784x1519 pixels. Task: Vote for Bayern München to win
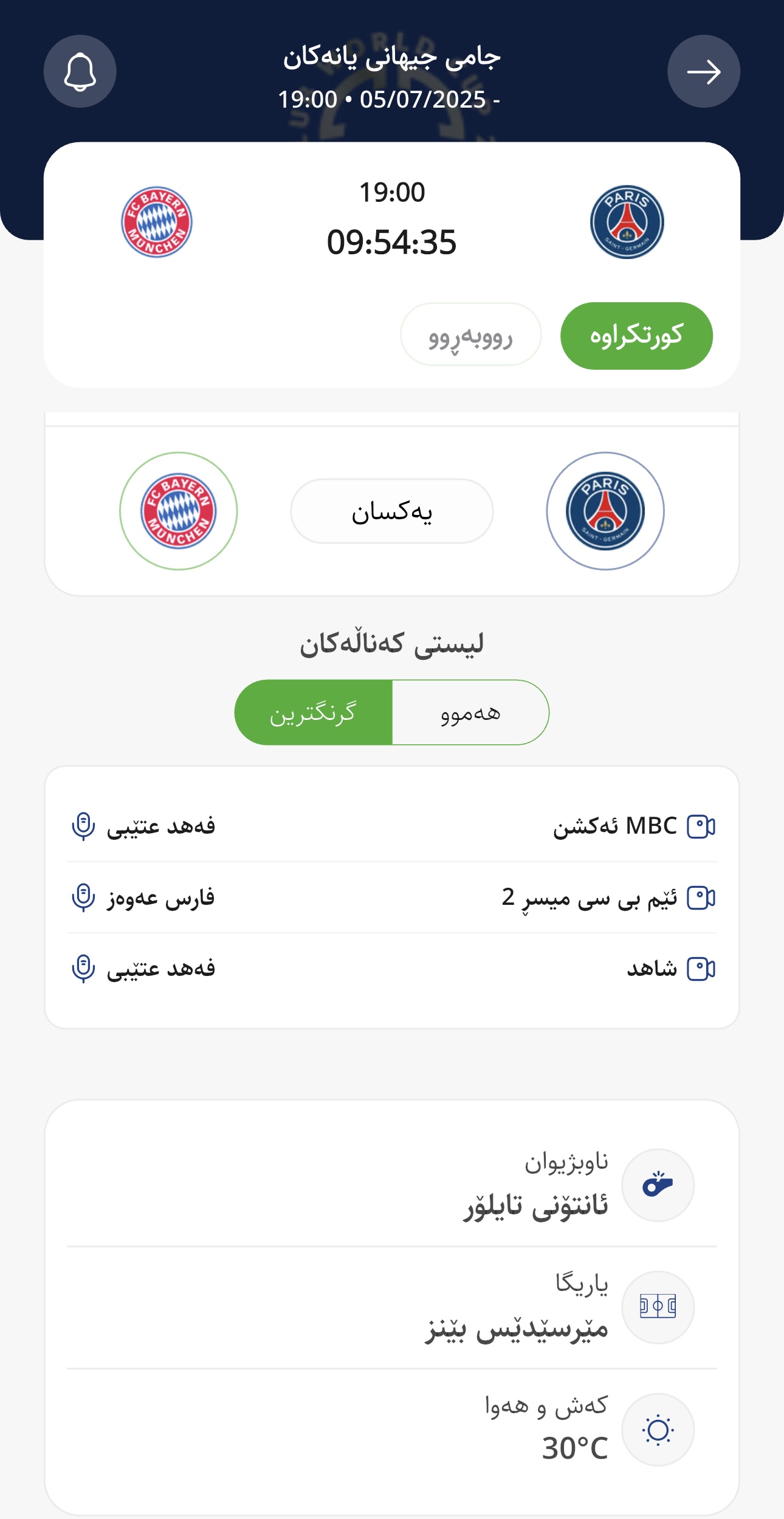coord(178,511)
